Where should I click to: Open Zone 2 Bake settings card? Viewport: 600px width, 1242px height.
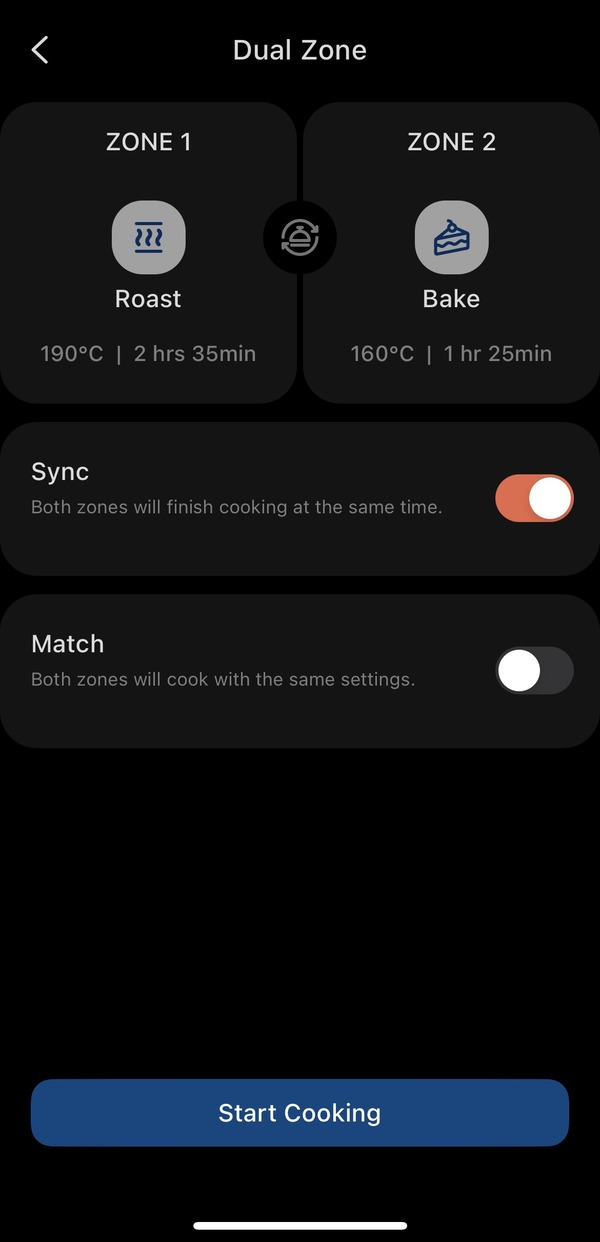tap(451, 252)
